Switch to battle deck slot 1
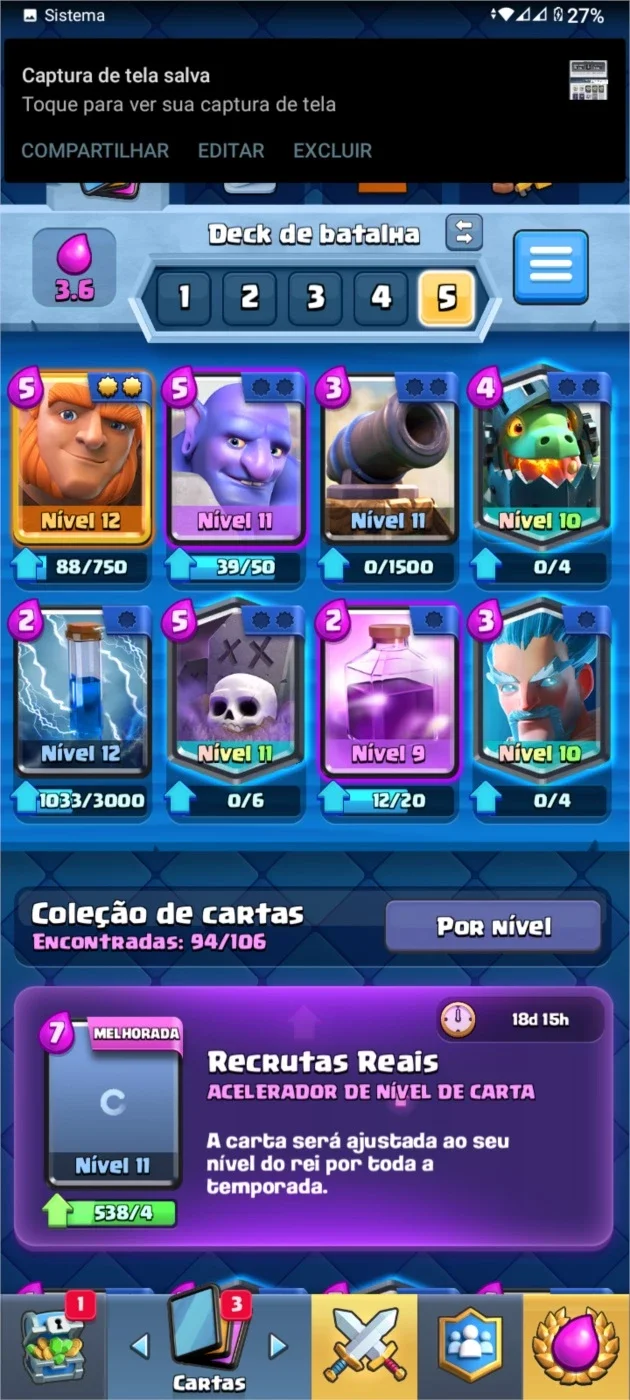Image resolution: width=630 pixels, height=1400 pixels. pyautogui.click(x=184, y=297)
